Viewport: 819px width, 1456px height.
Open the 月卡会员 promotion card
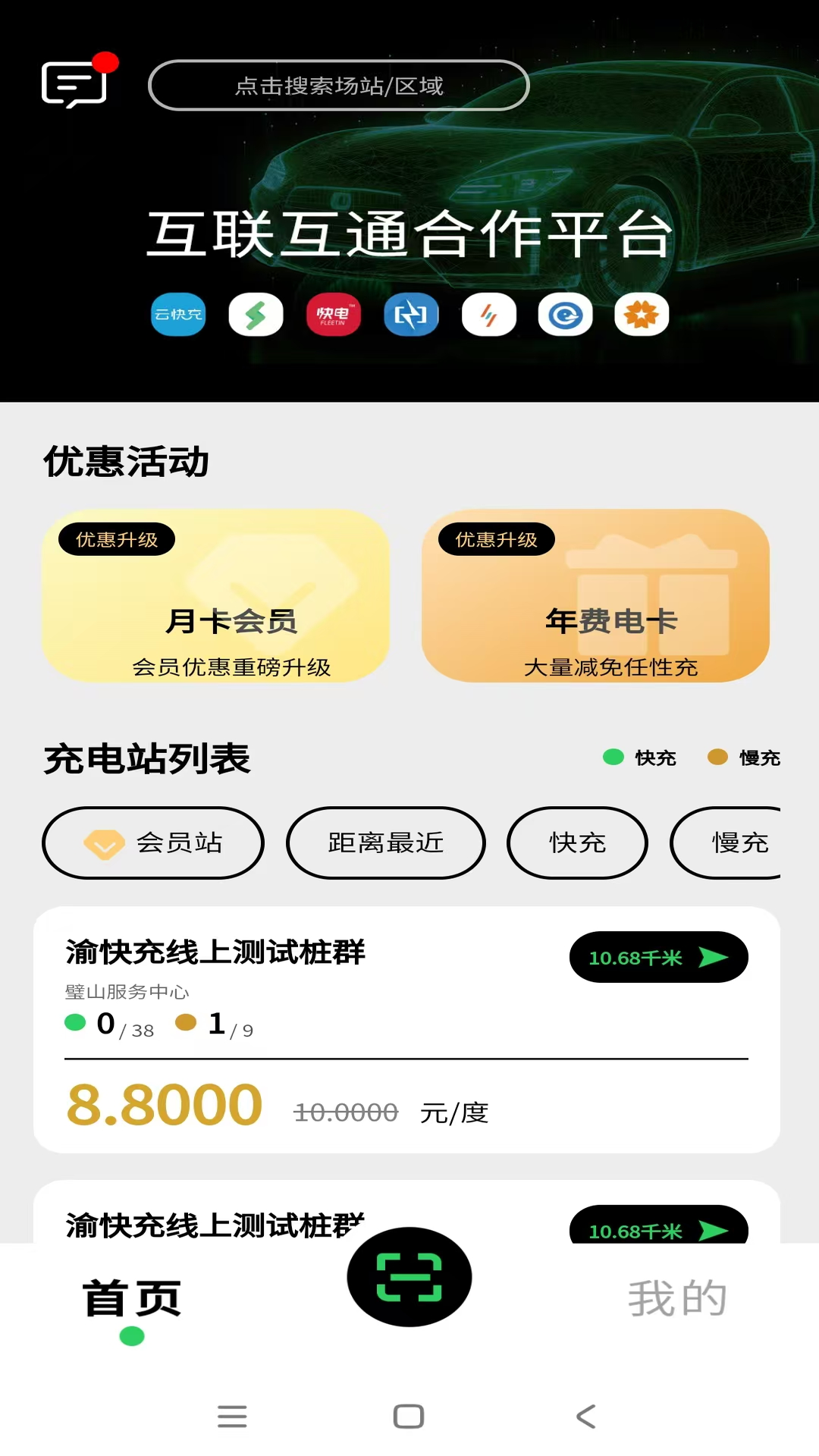(x=215, y=596)
